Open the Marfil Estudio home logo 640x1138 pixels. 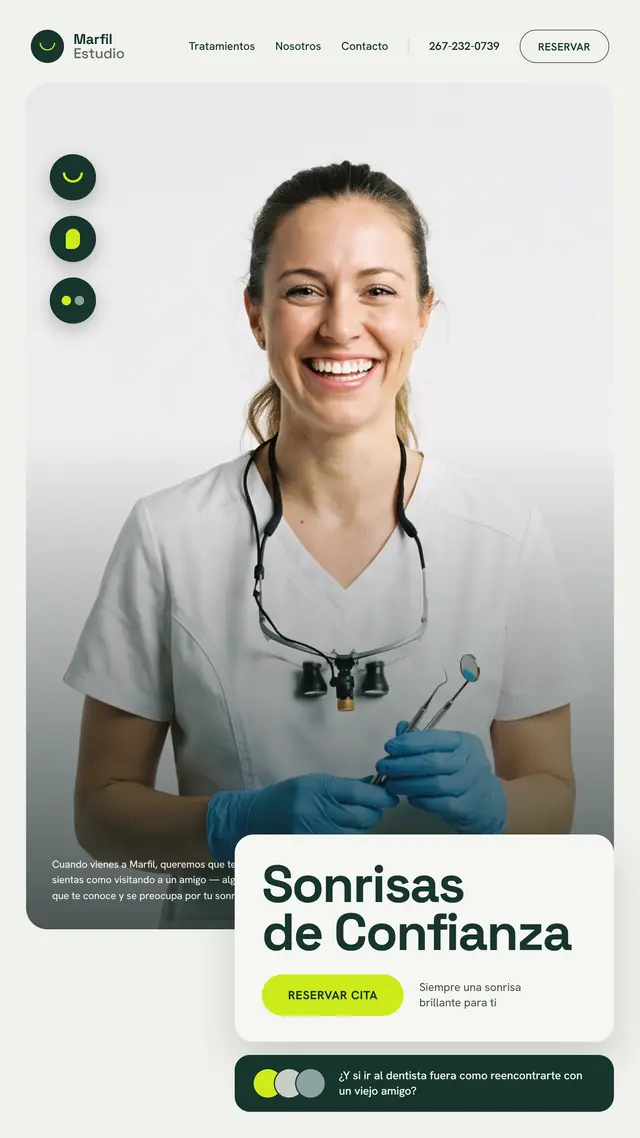click(78, 46)
